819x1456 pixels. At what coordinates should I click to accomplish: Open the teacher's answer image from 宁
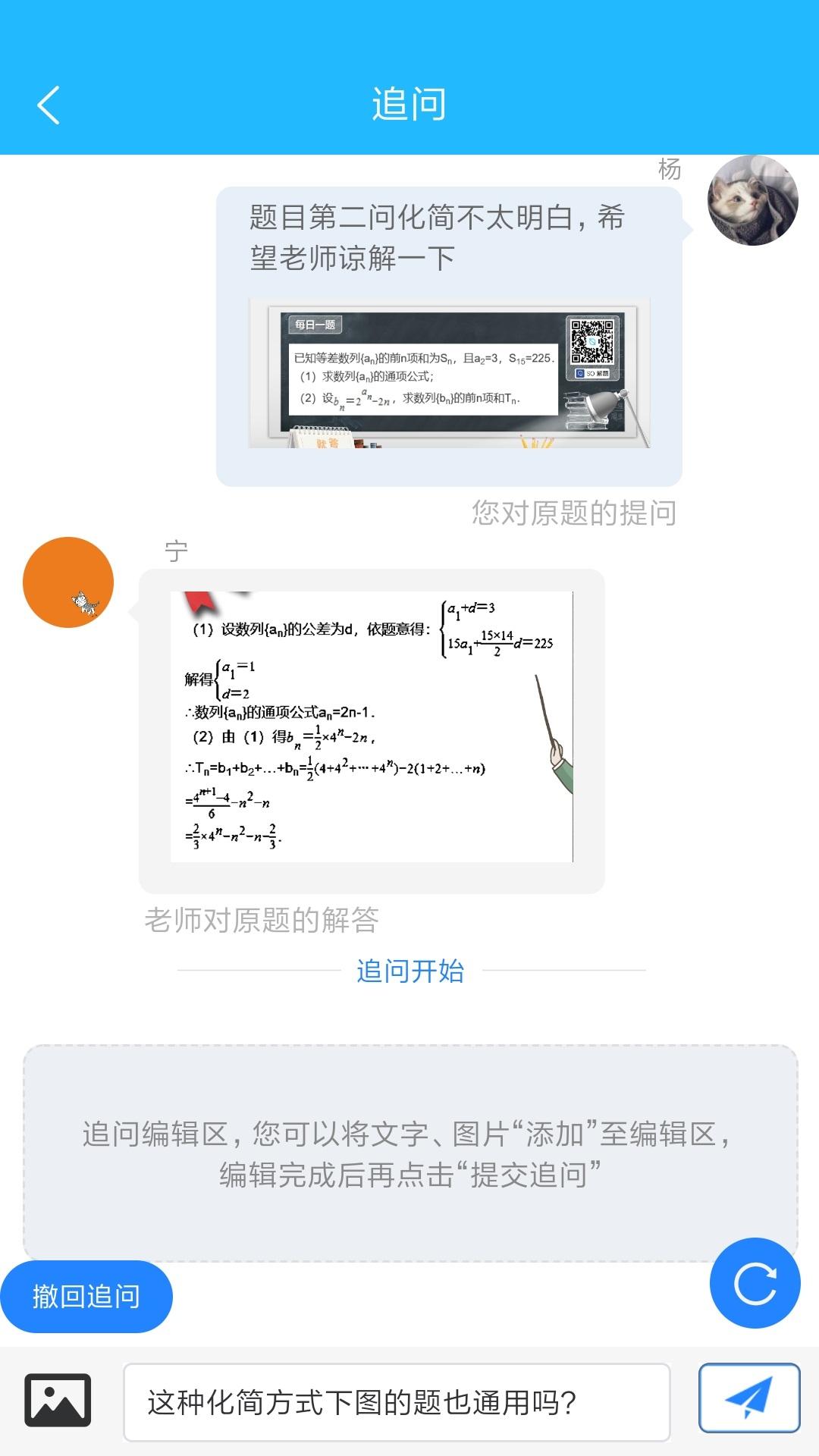point(372,726)
